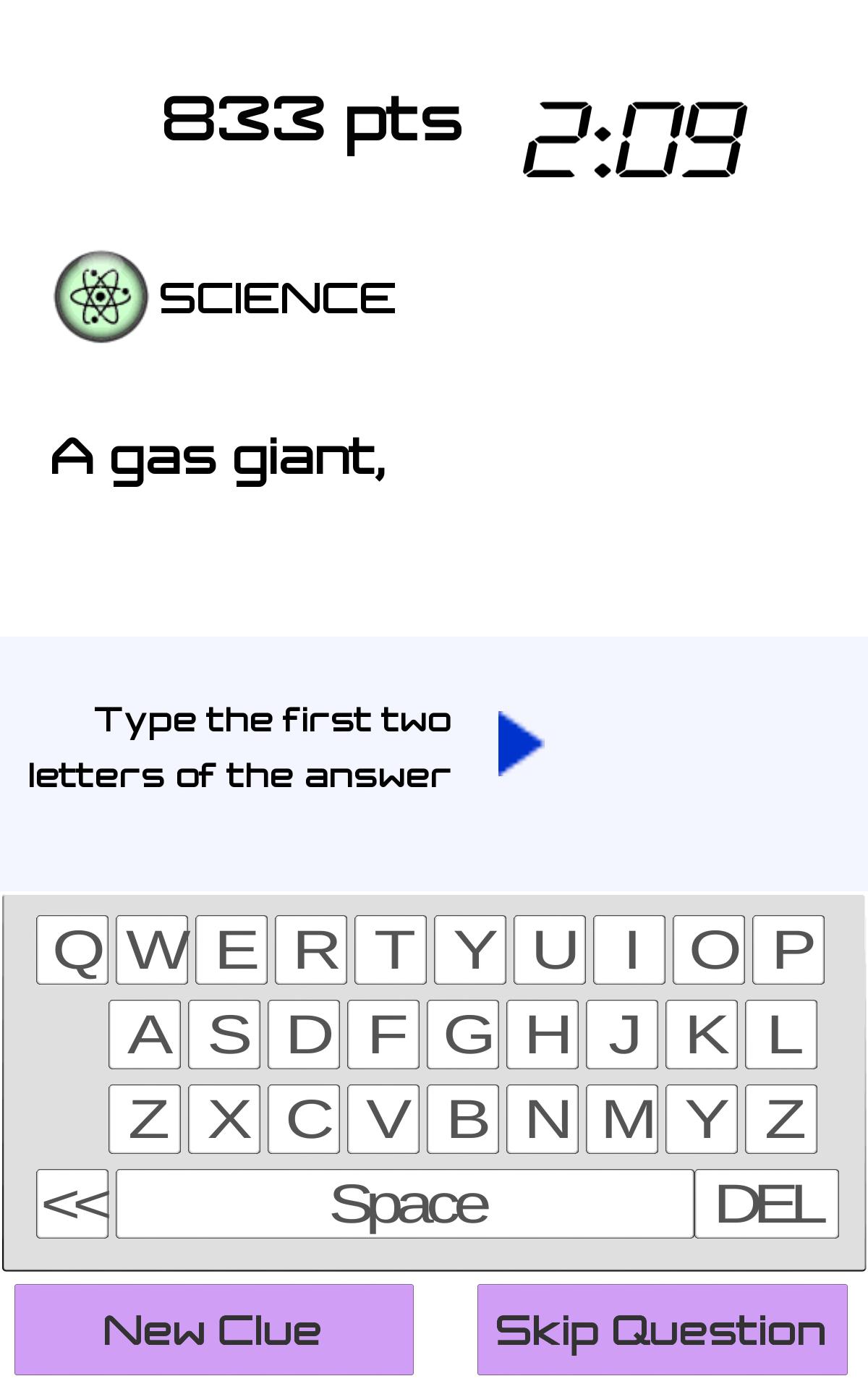Type the letter O on the keyboard

709,949
